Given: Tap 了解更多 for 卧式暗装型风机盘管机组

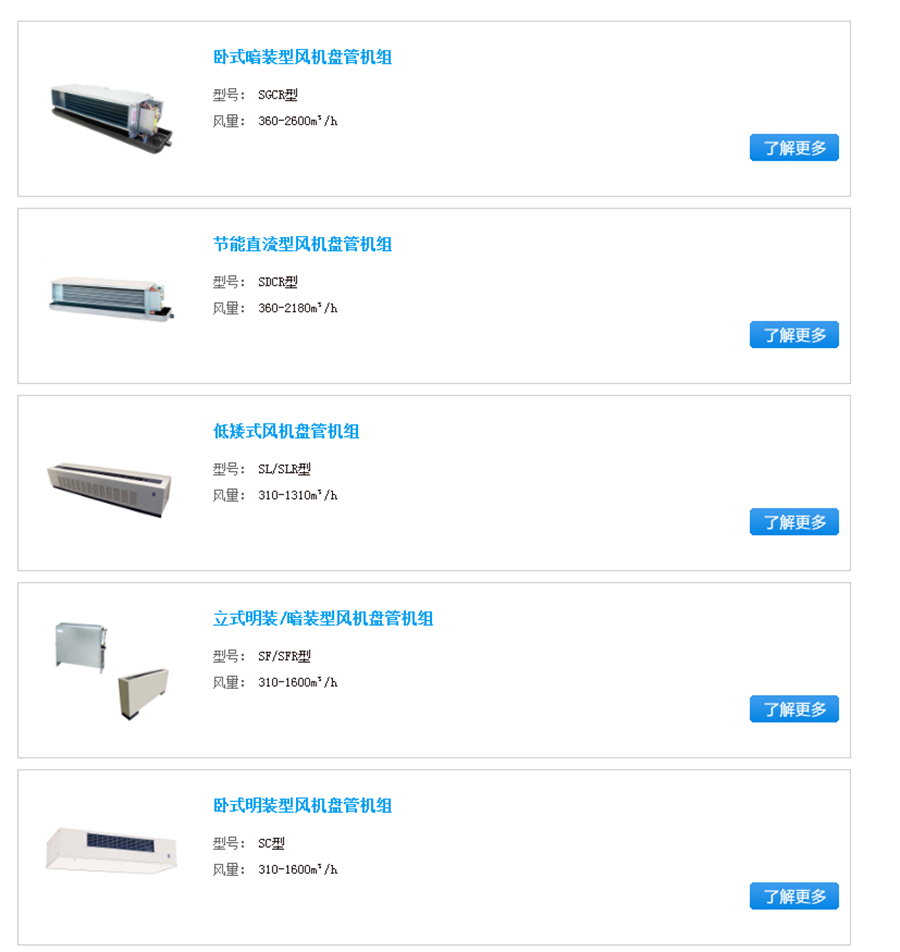Looking at the screenshot, I should click(794, 148).
